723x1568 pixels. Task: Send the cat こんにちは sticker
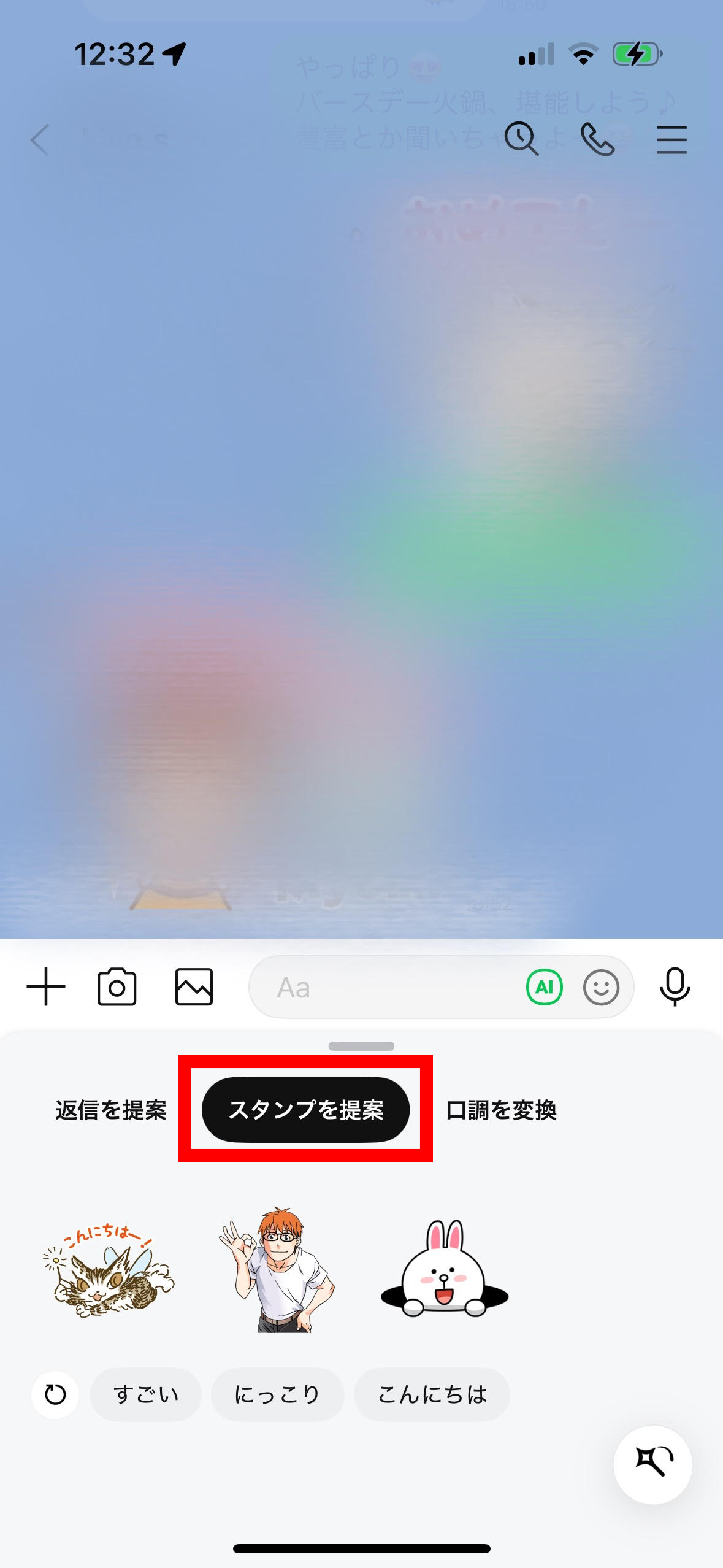point(109,1269)
